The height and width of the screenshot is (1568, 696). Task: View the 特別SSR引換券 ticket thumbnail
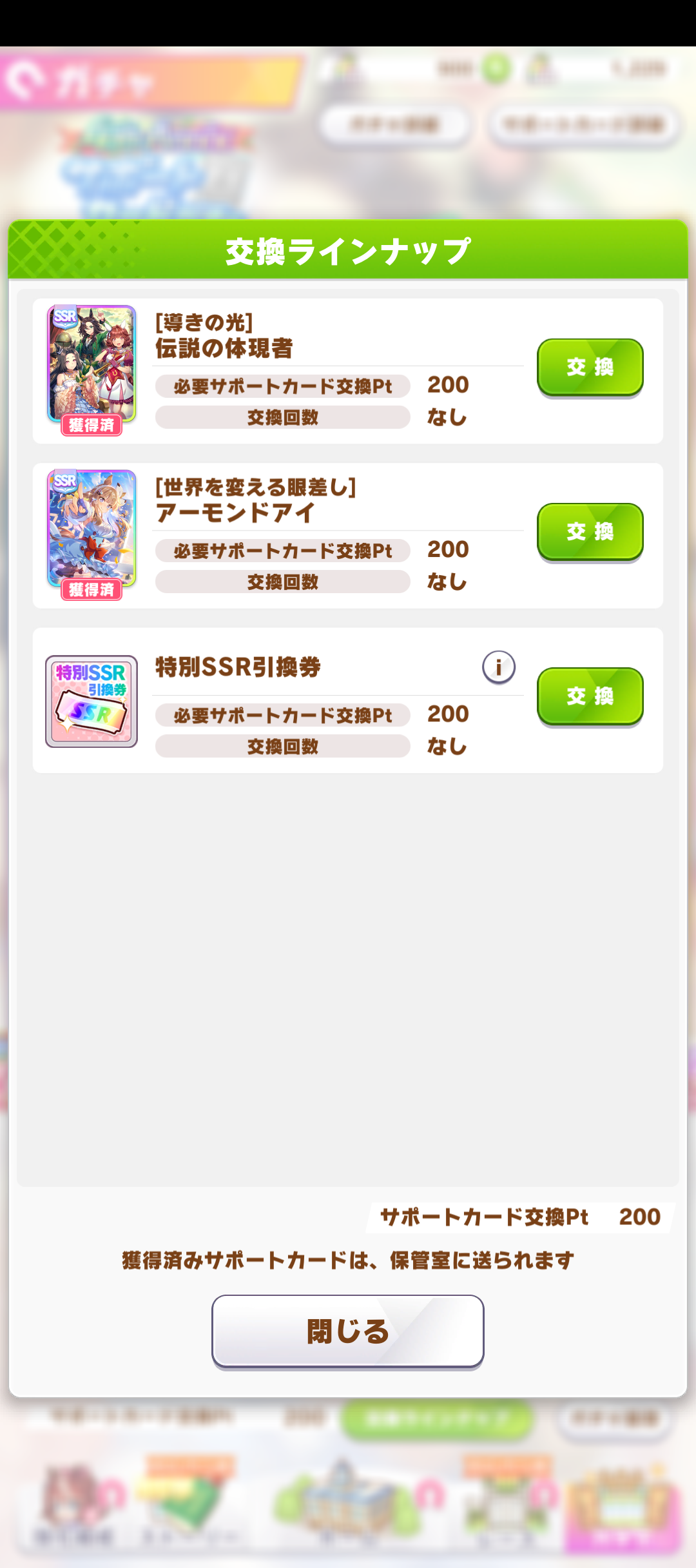(x=92, y=701)
